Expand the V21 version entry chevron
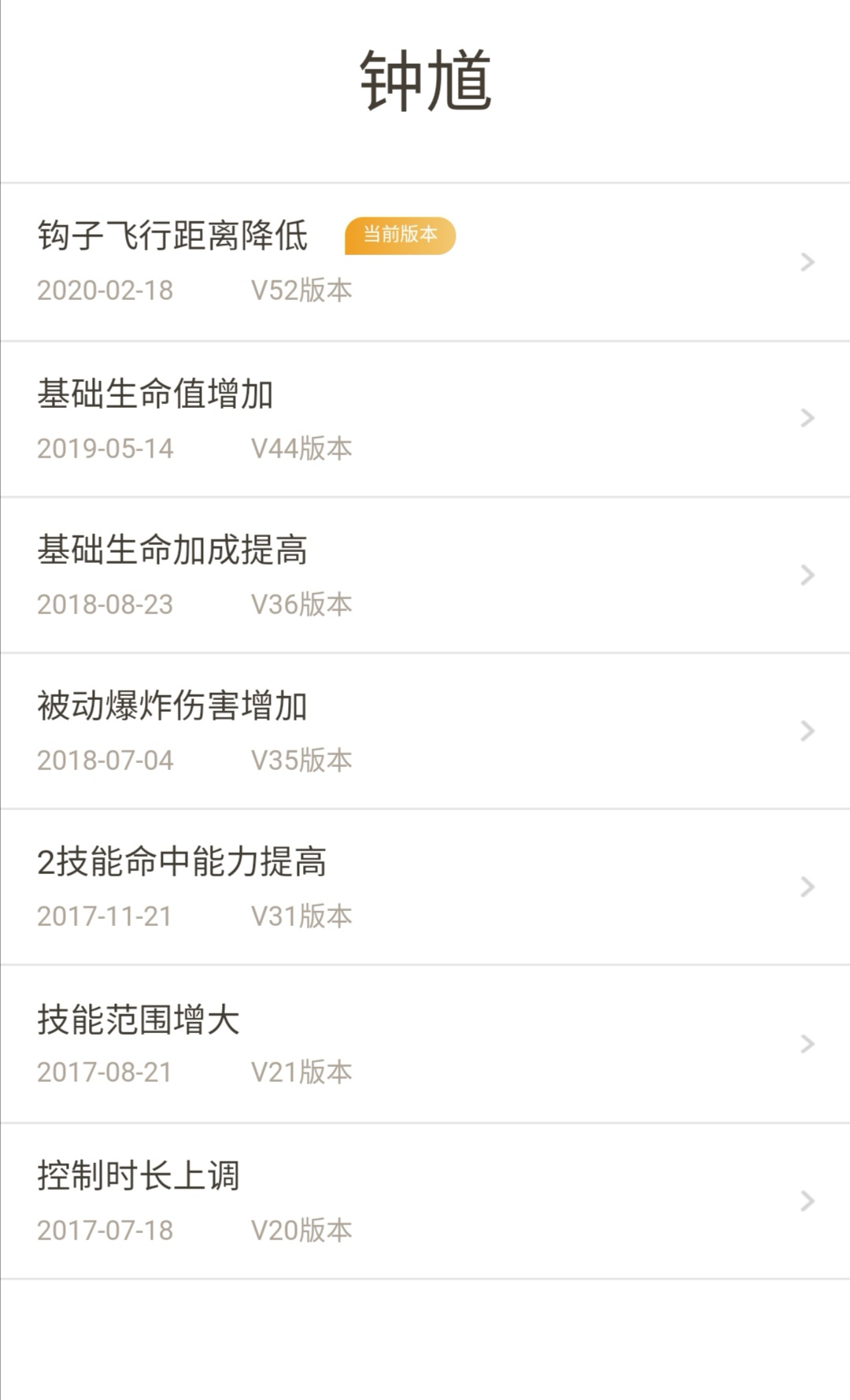The image size is (850, 1400). [x=807, y=1043]
